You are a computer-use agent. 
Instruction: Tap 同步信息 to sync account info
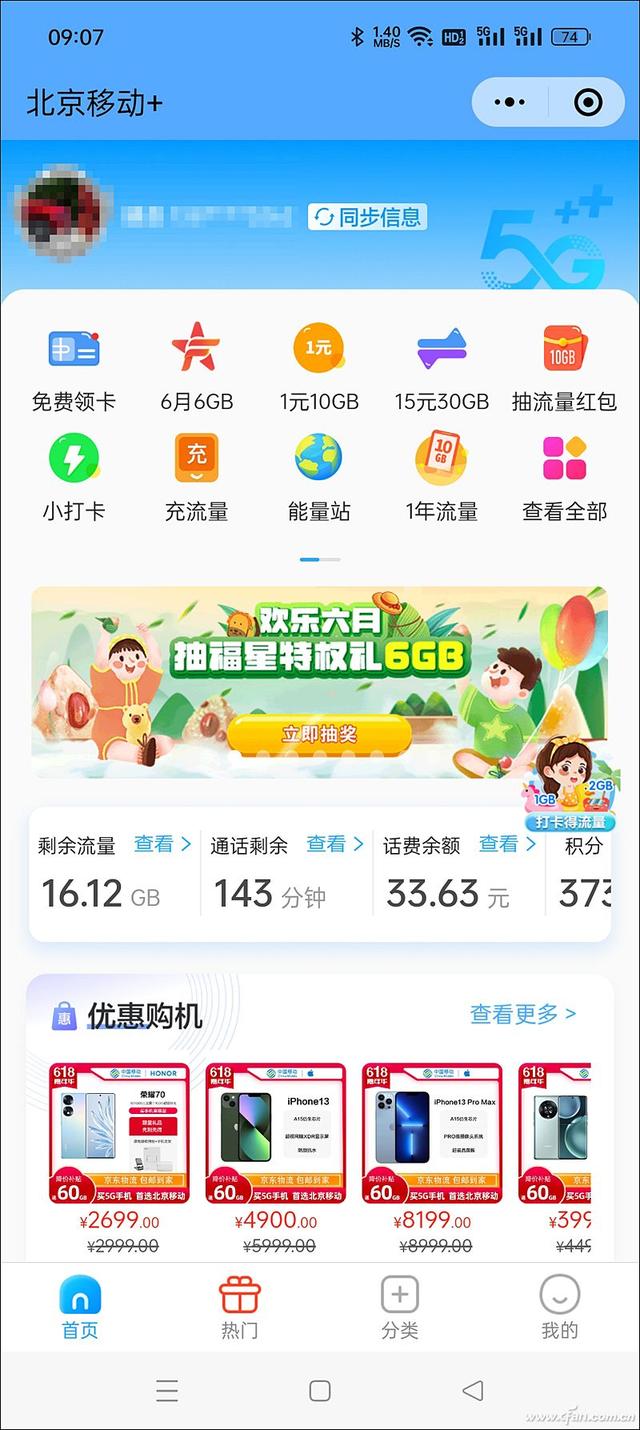pyautogui.click(x=368, y=217)
